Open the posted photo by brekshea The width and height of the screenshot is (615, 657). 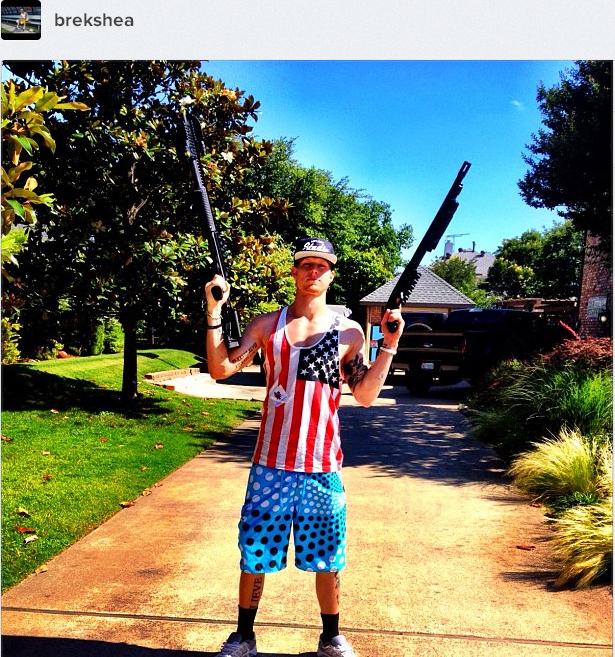pos(307,358)
